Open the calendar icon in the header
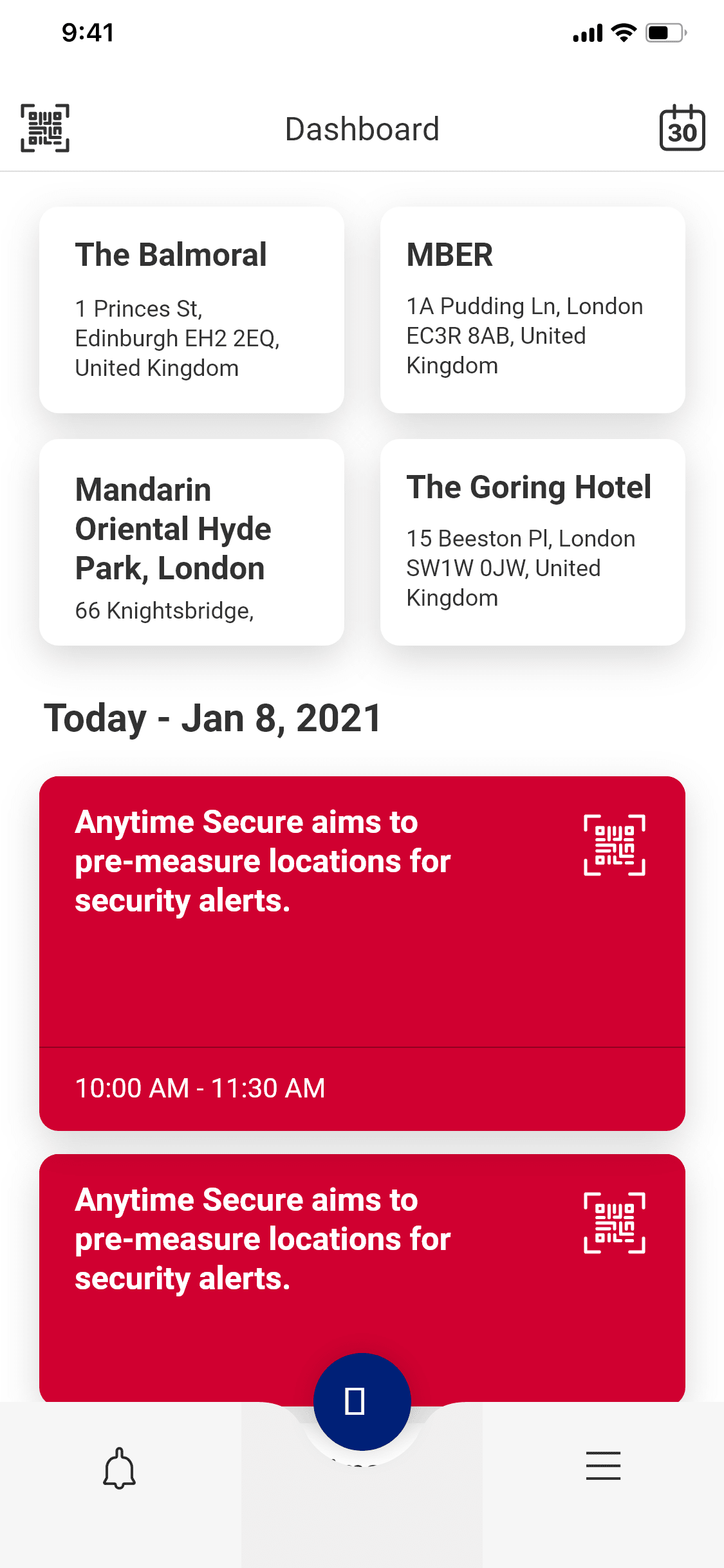The image size is (724, 1568). tap(682, 128)
